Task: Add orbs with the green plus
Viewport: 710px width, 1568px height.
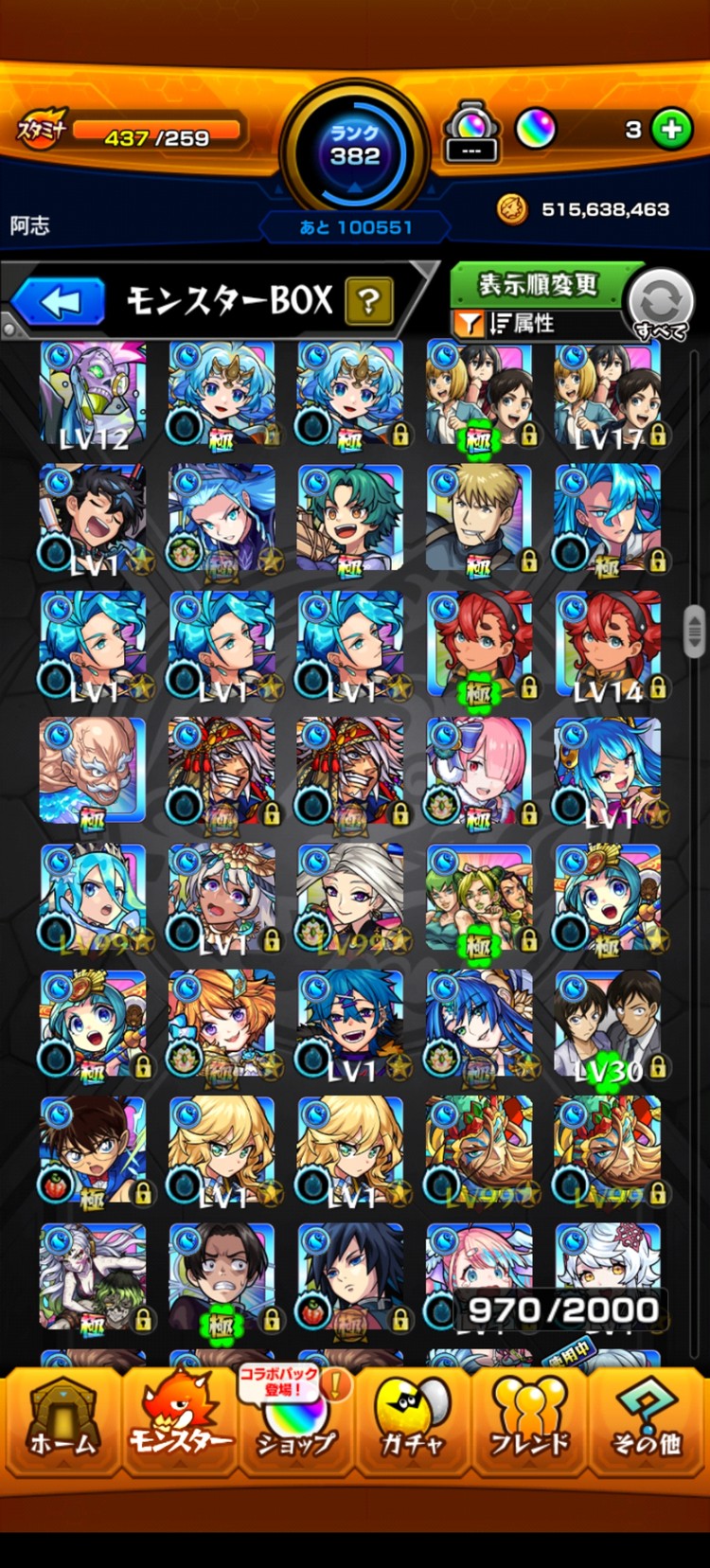Action: [x=672, y=130]
